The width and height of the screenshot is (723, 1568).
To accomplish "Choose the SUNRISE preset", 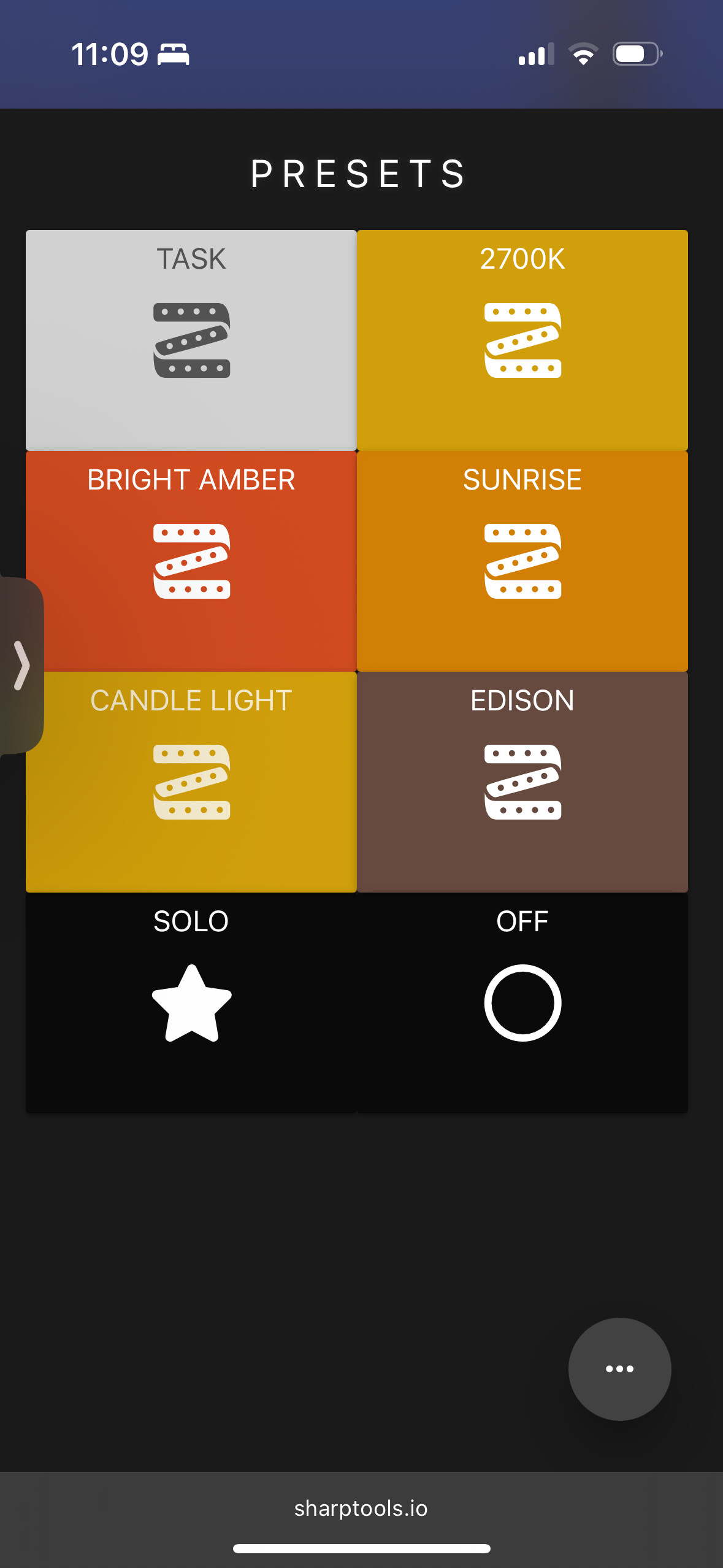I will click(522, 561).
